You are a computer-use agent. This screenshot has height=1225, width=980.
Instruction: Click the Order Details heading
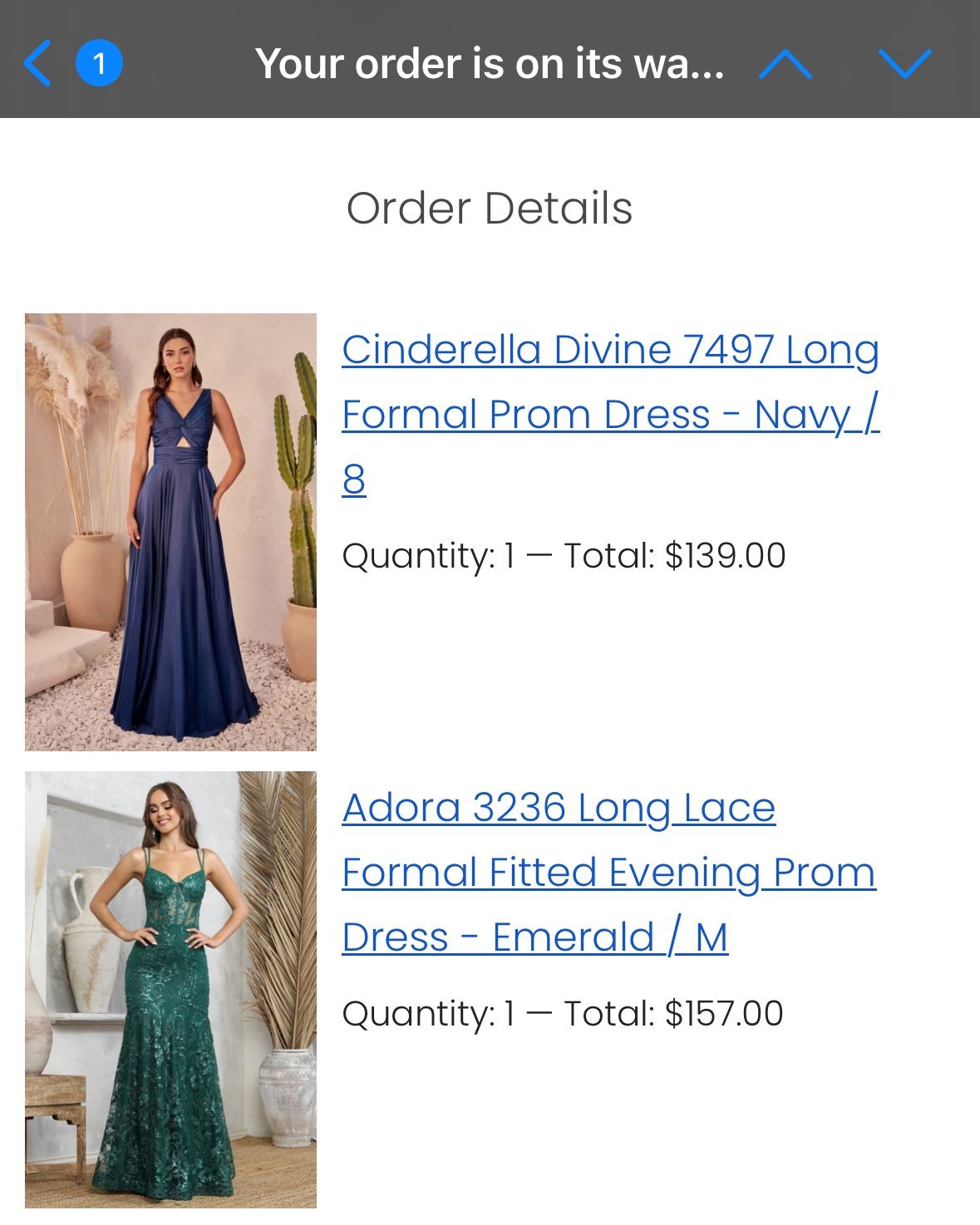(x=490, y=209)
